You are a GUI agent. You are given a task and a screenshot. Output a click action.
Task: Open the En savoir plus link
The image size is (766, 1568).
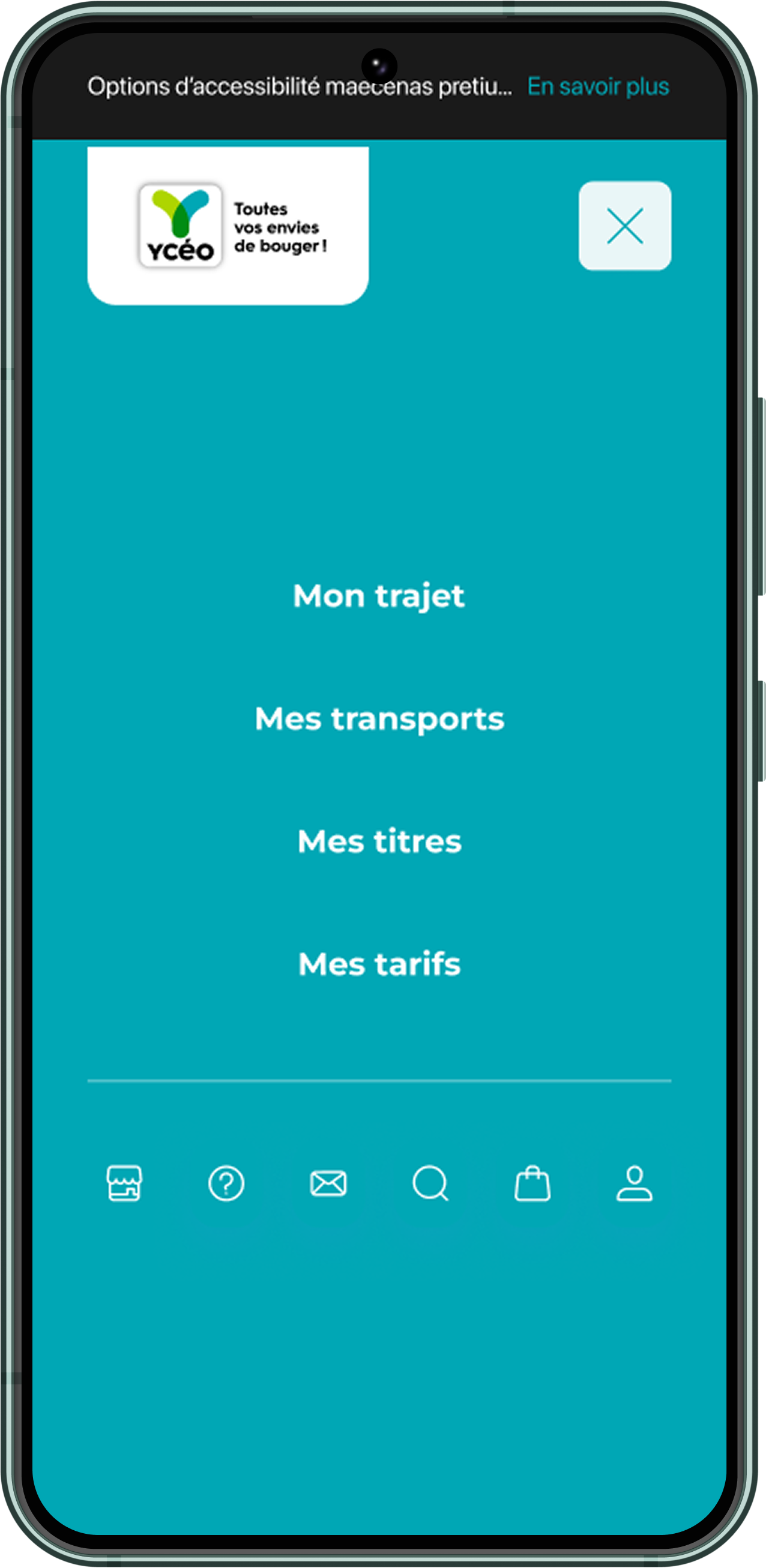[598, 87]
